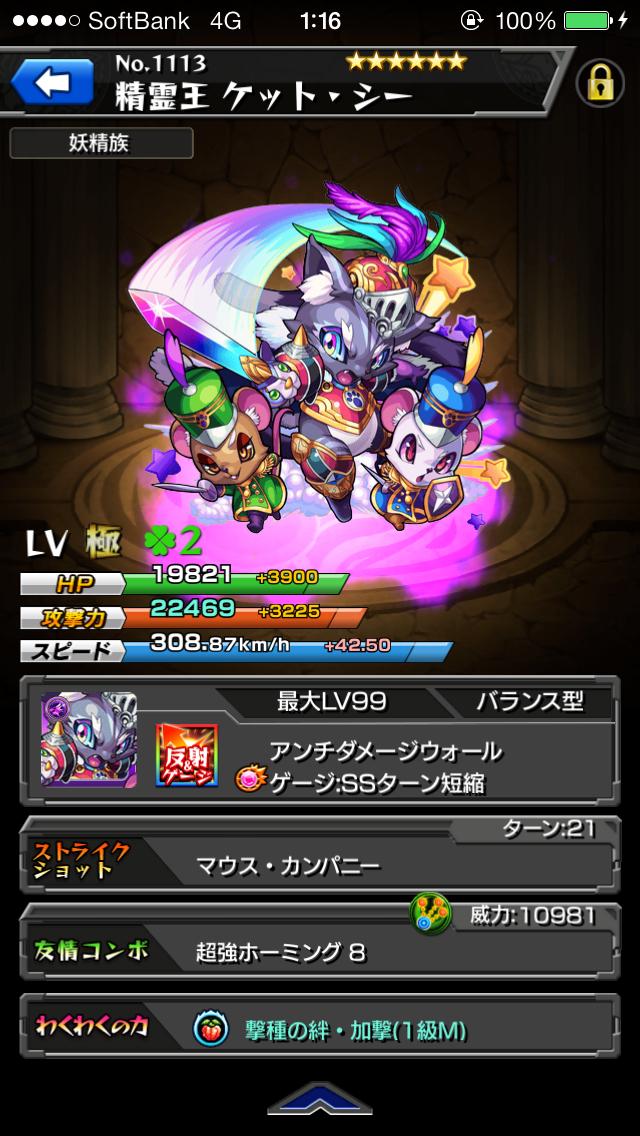Open わくわくの力 撃種の絆・加撃 details
This screenshot has height=1136, width=640.
(320, 1030)
